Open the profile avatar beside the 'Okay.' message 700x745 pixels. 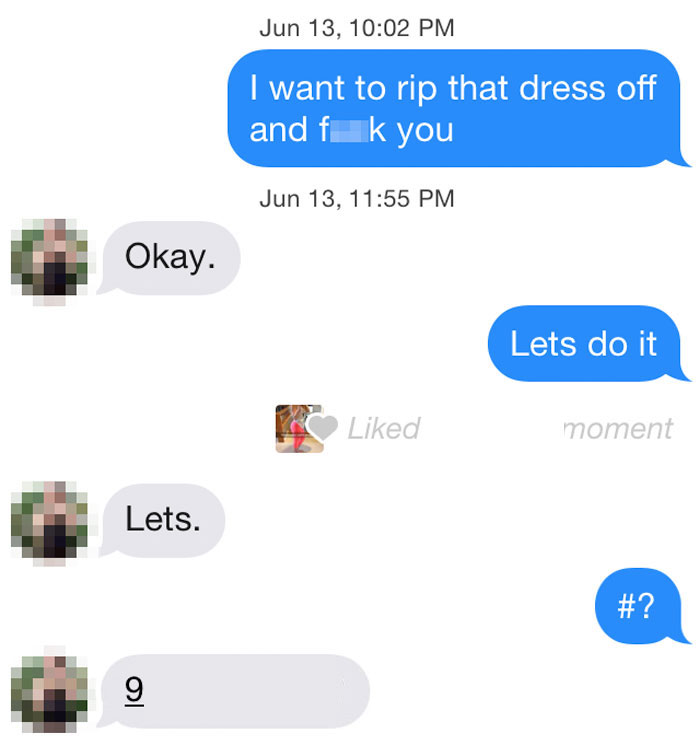point(50,259)
